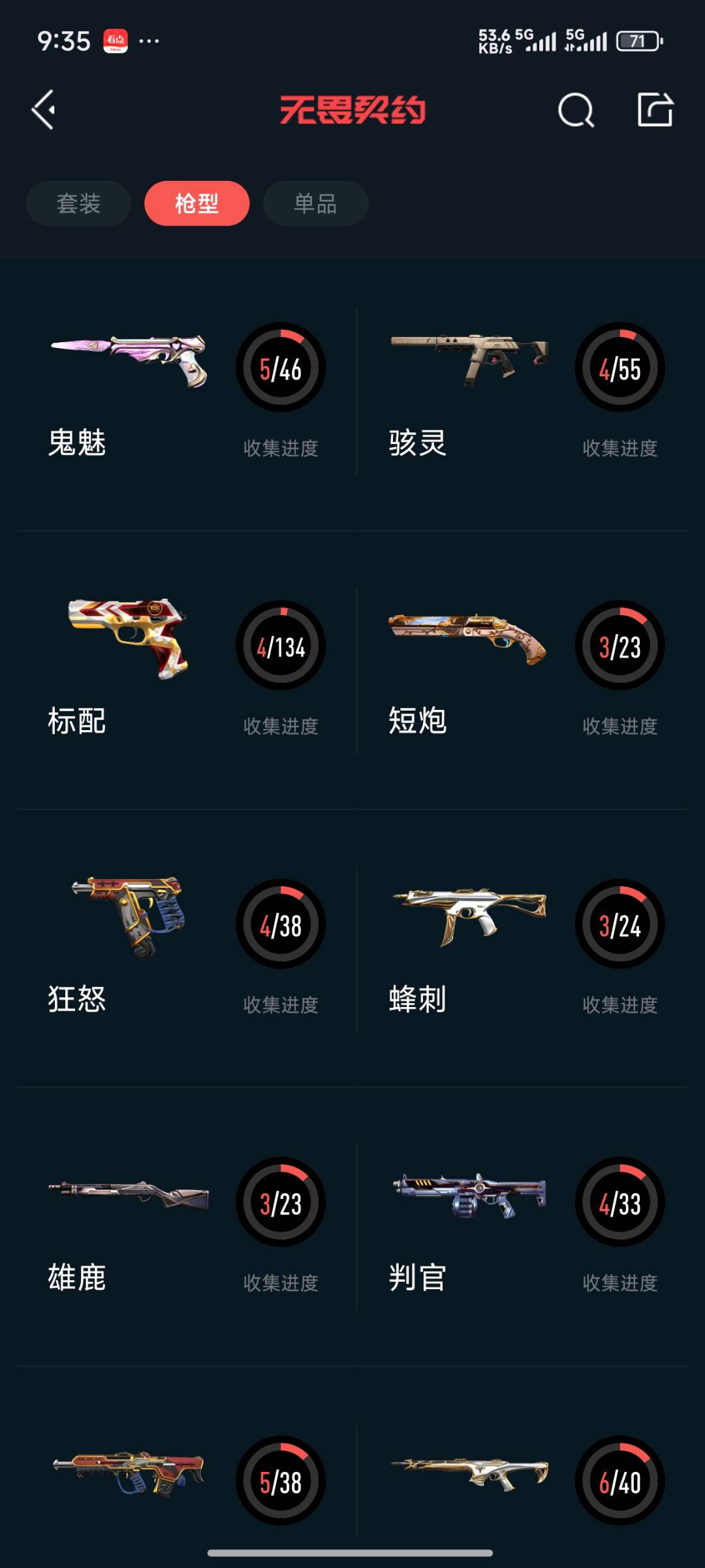The image size is (705, 1568).
Task: Share this collection page
Action: [x=655, y=110]
